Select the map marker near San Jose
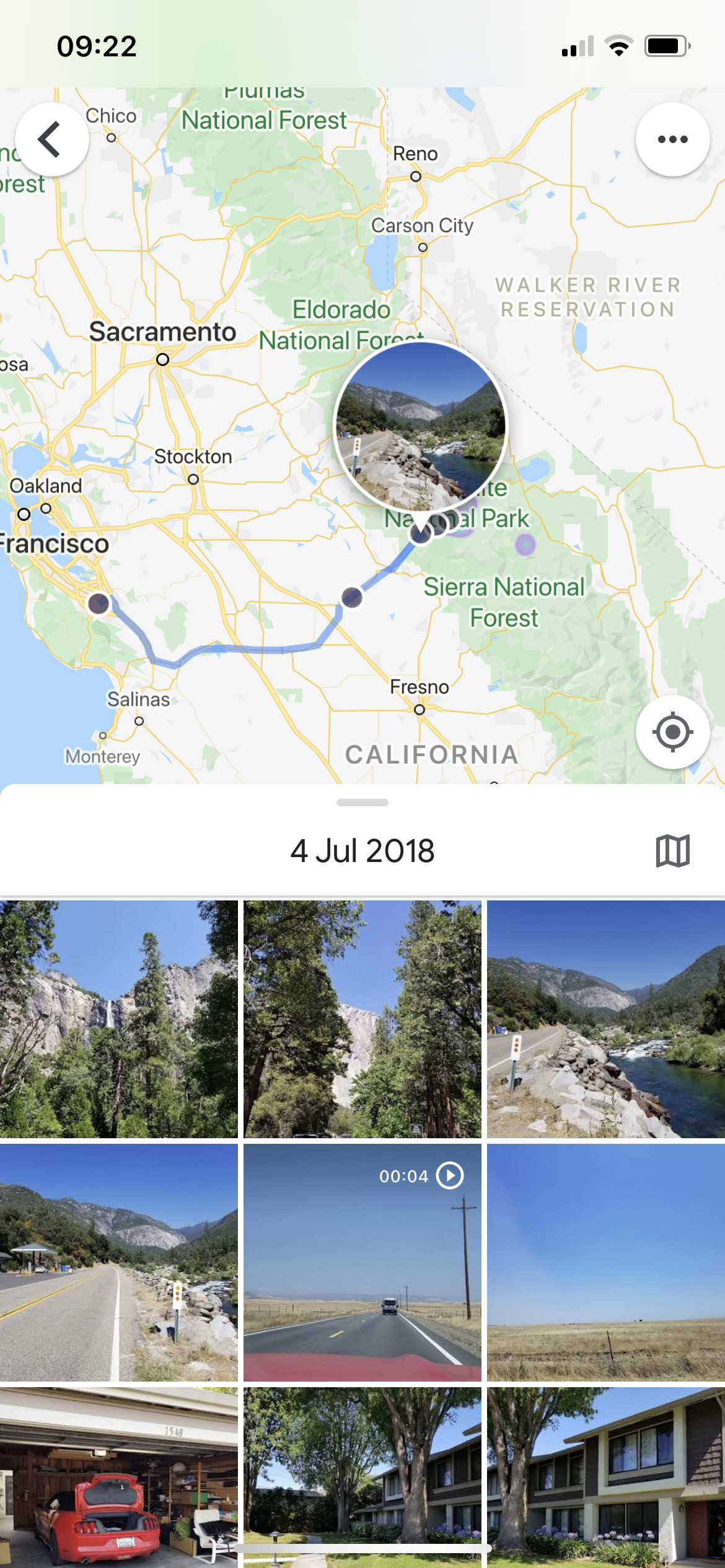Viewport: 725px width, 1568px height. click(99, 603)
